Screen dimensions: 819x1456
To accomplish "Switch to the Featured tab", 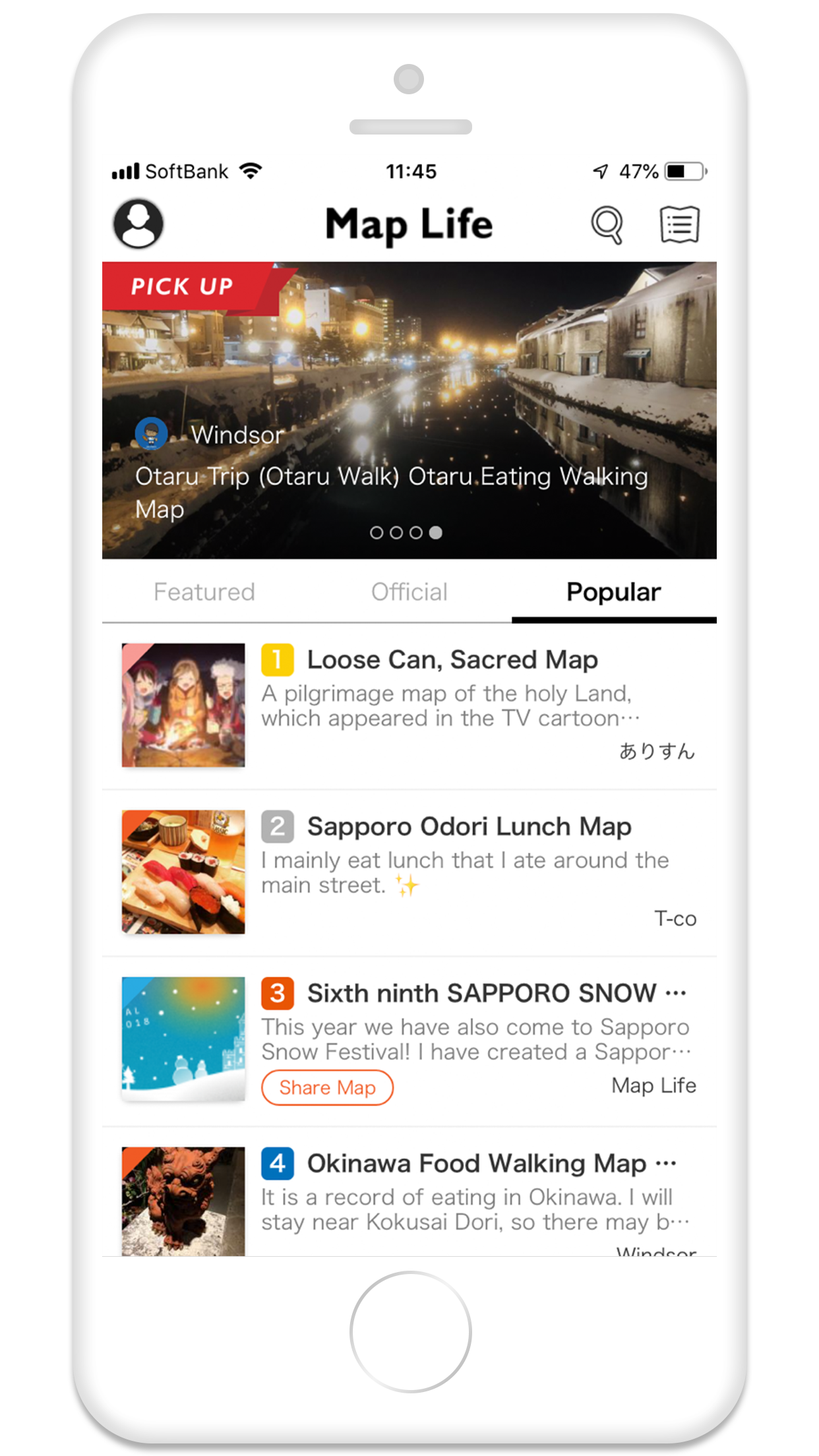I will point(204,592).
